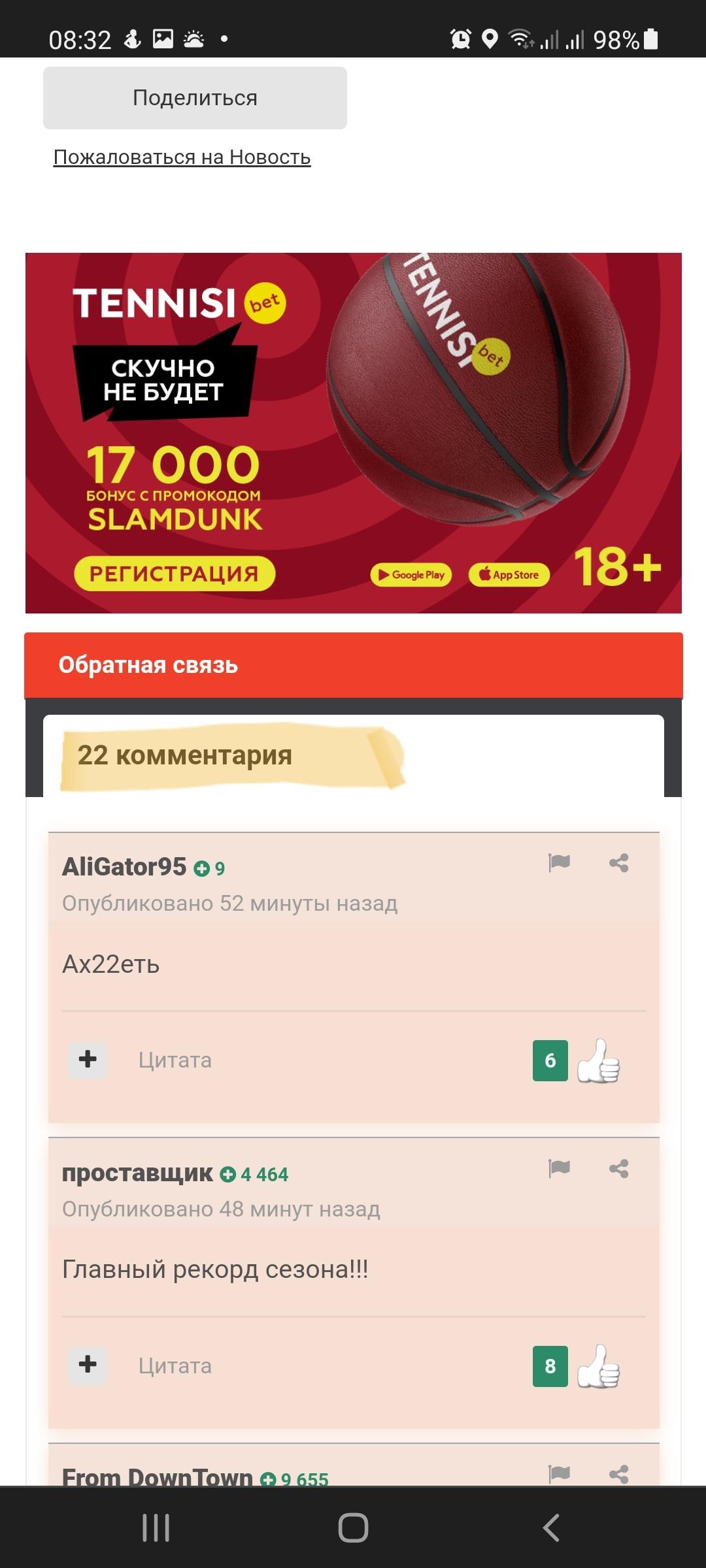The width and height of the screenshot is (706, 1568).
Task: Tap the plus button under AliGator95's comment
Action: click(88, 1059)
